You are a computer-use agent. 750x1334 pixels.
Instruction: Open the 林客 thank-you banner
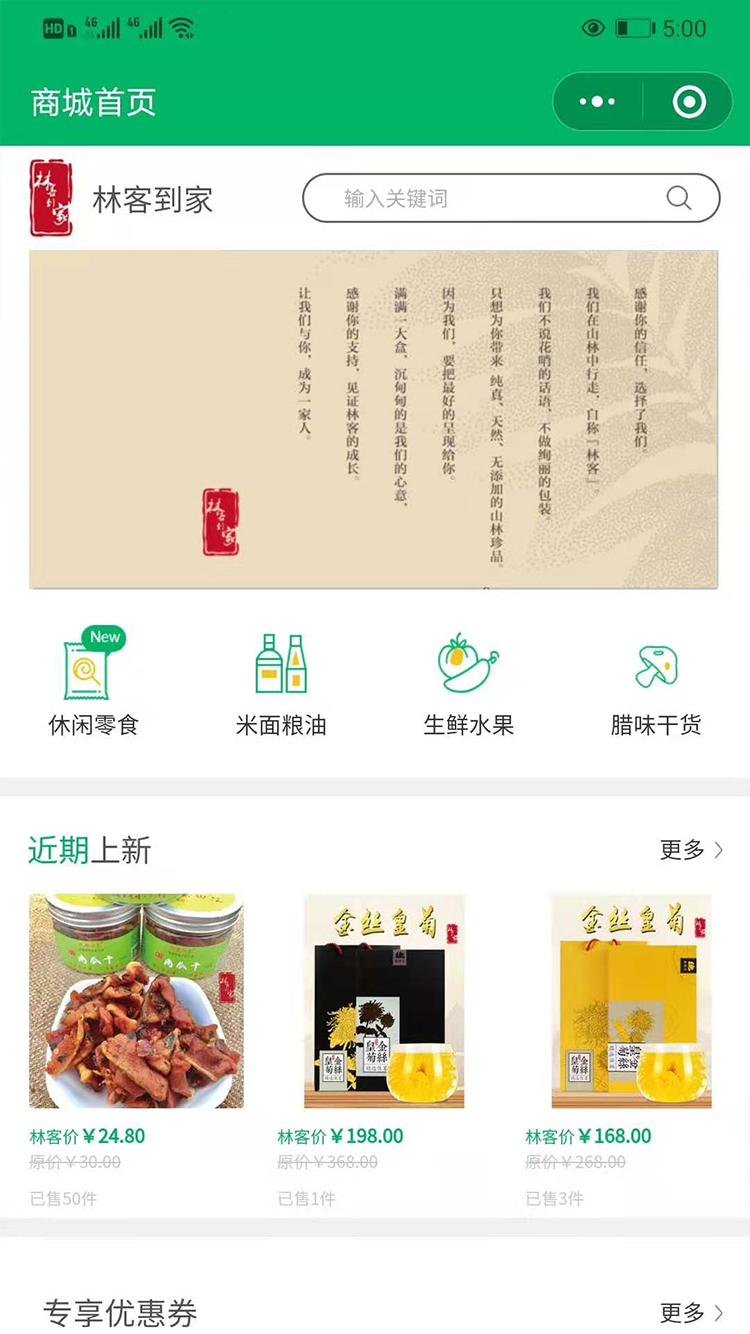tap(374, 419)
